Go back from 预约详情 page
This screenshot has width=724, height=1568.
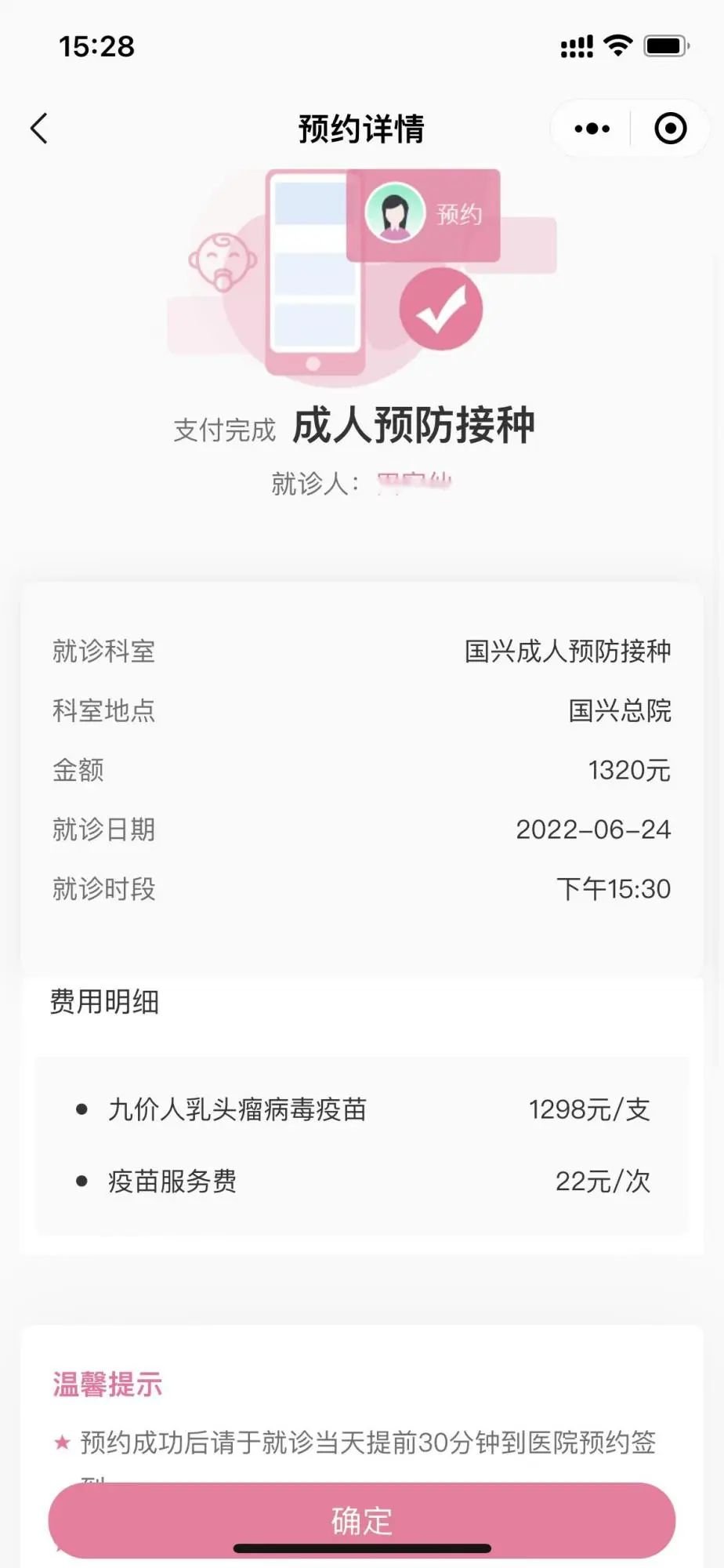tap(39, 129)
